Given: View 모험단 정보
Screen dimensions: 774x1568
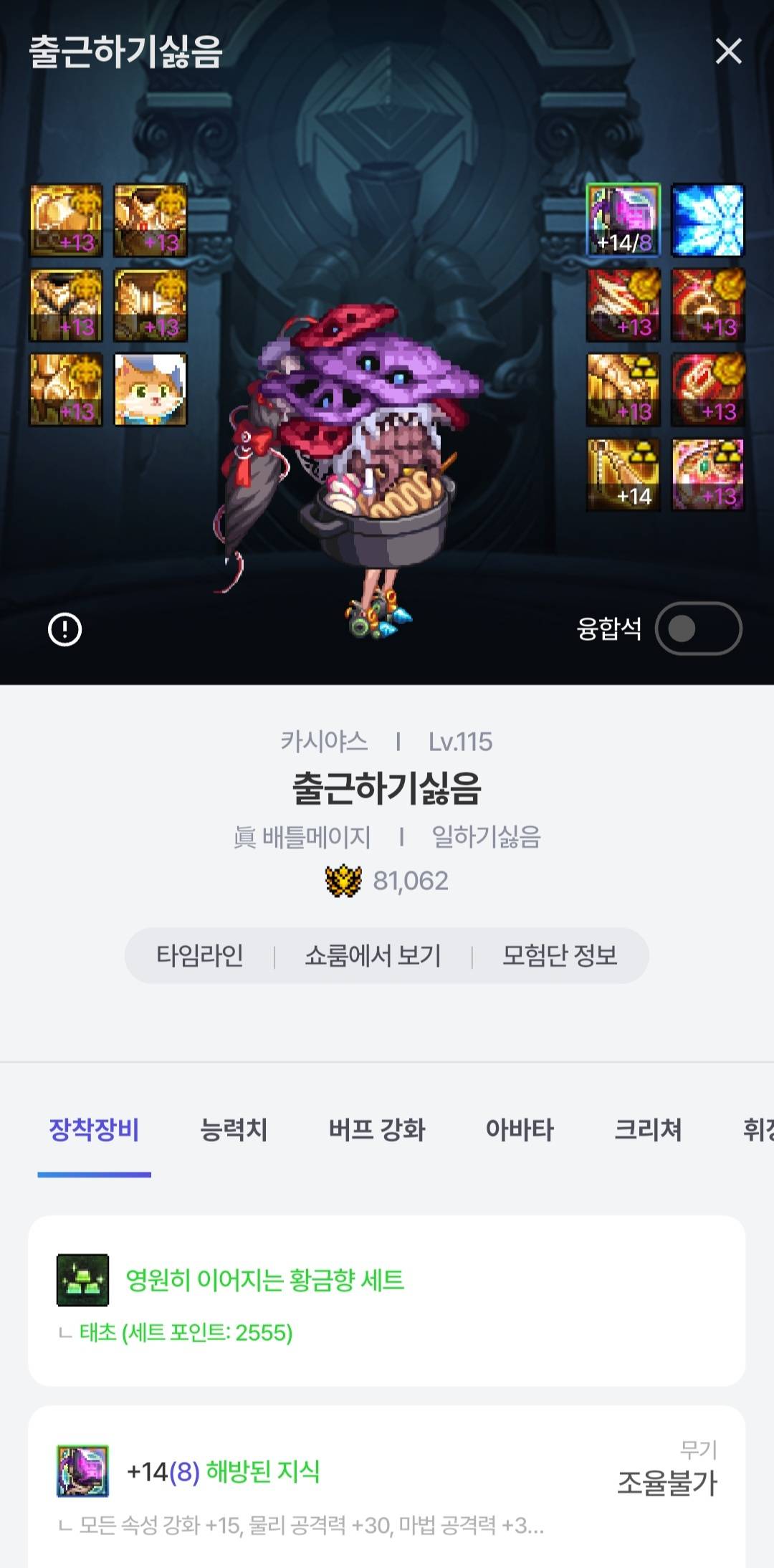Looking at the screenshot, I should click(x=560, y=955).
